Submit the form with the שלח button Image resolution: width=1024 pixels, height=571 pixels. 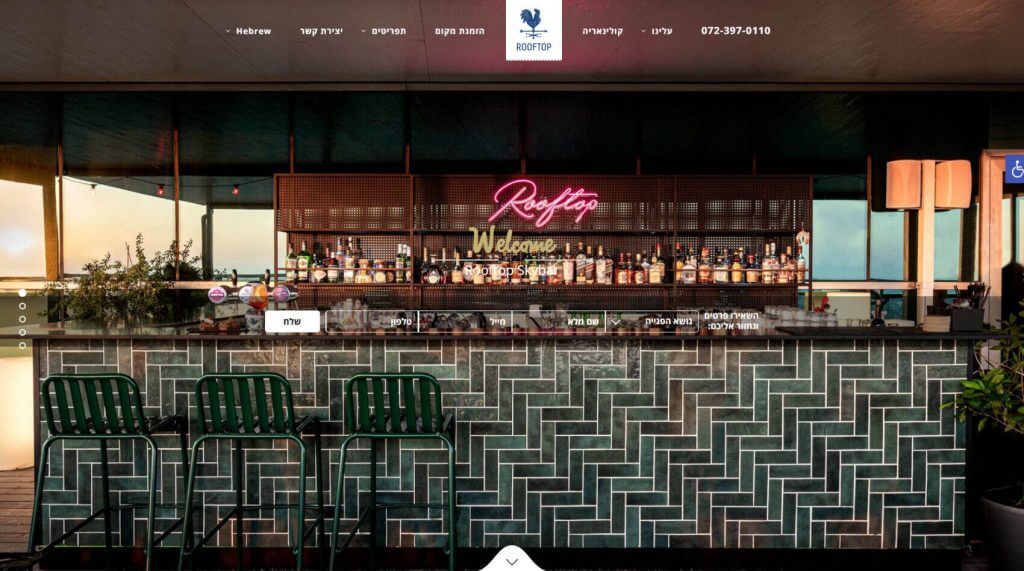click(292, 321)
